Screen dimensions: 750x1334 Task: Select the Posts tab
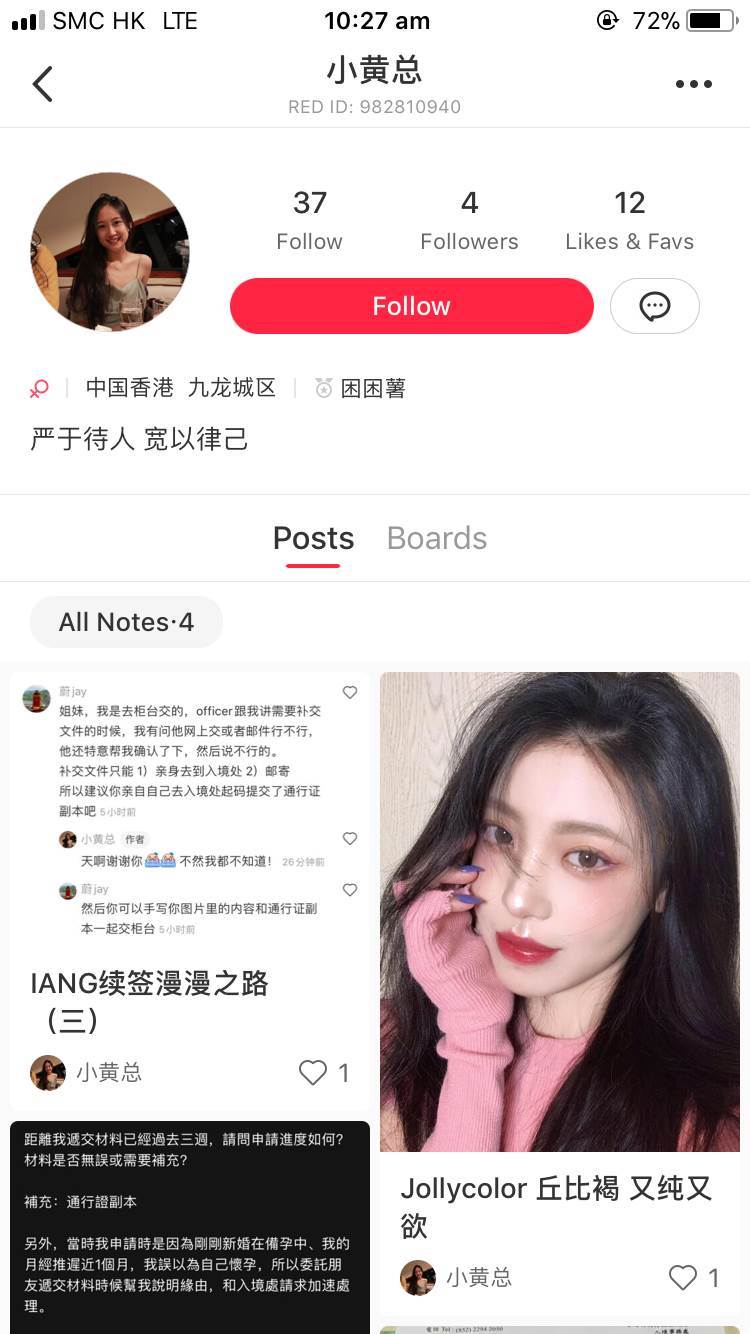313,538
